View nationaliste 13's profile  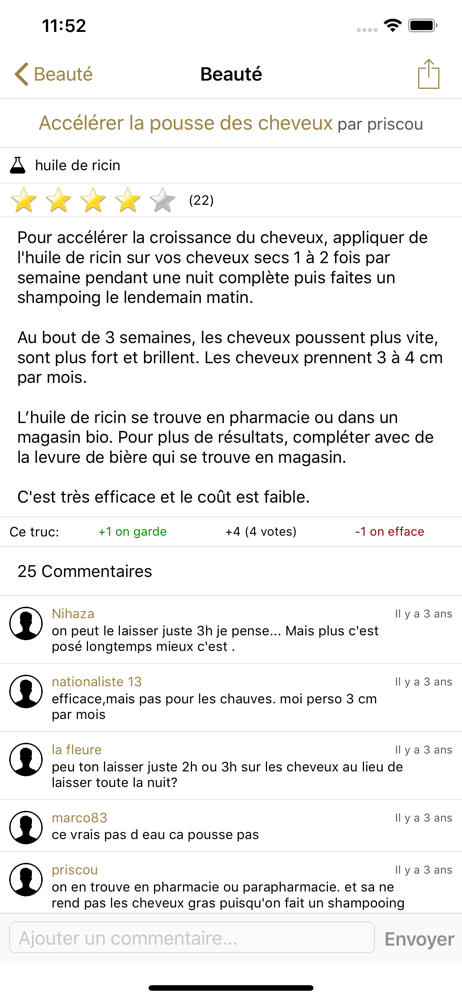(97, 682)
